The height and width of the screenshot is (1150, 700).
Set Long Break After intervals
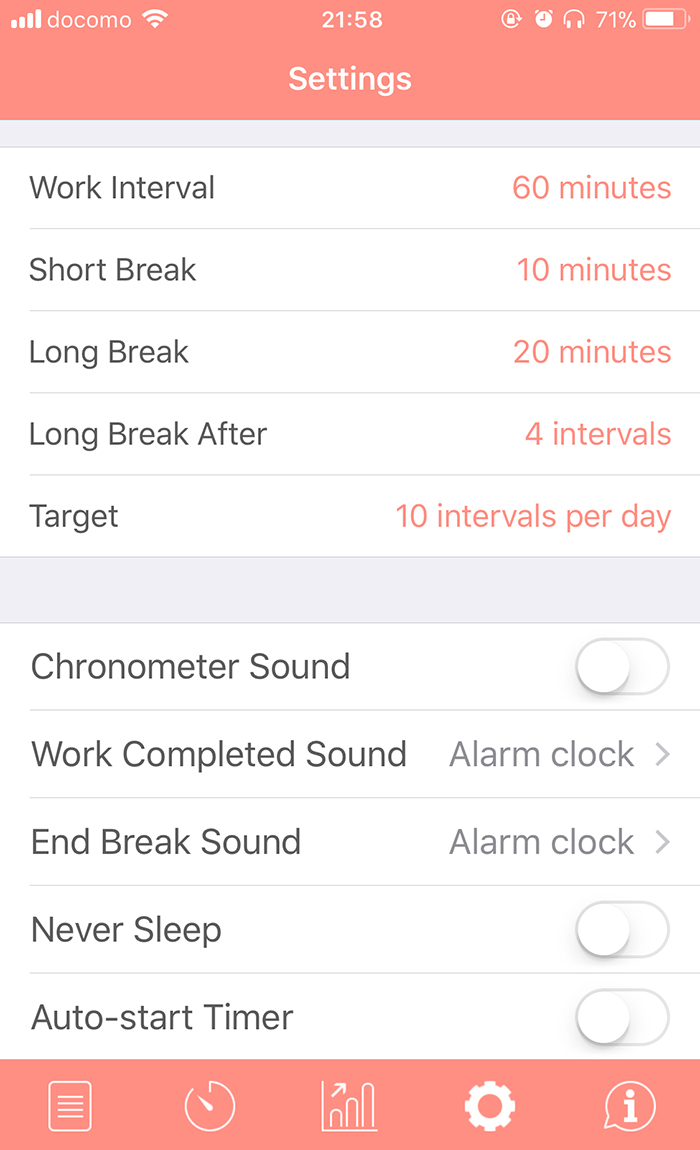pos(350,434)
